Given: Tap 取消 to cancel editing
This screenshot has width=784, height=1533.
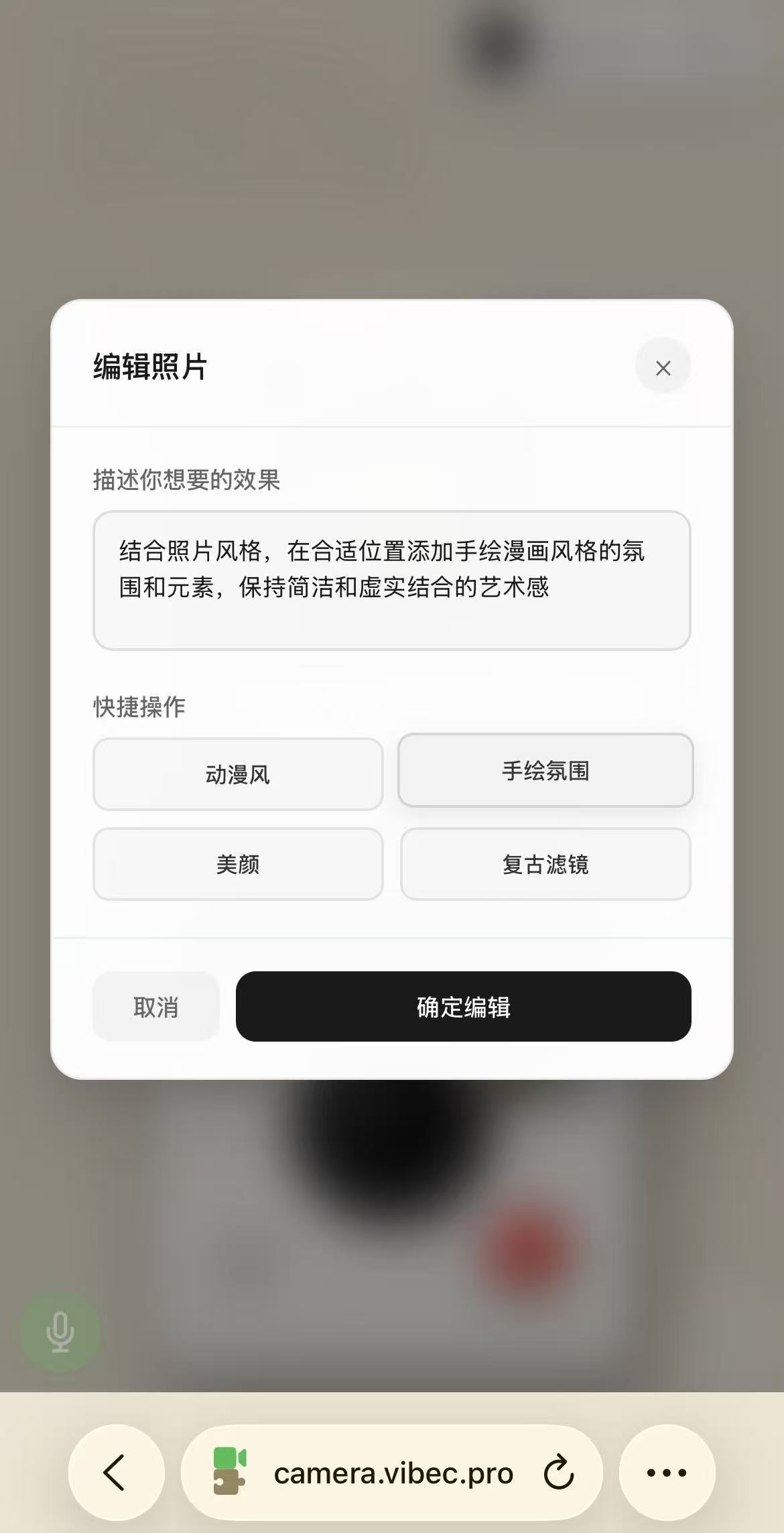Looking at the screenshot, I should tap(156, 1006).
